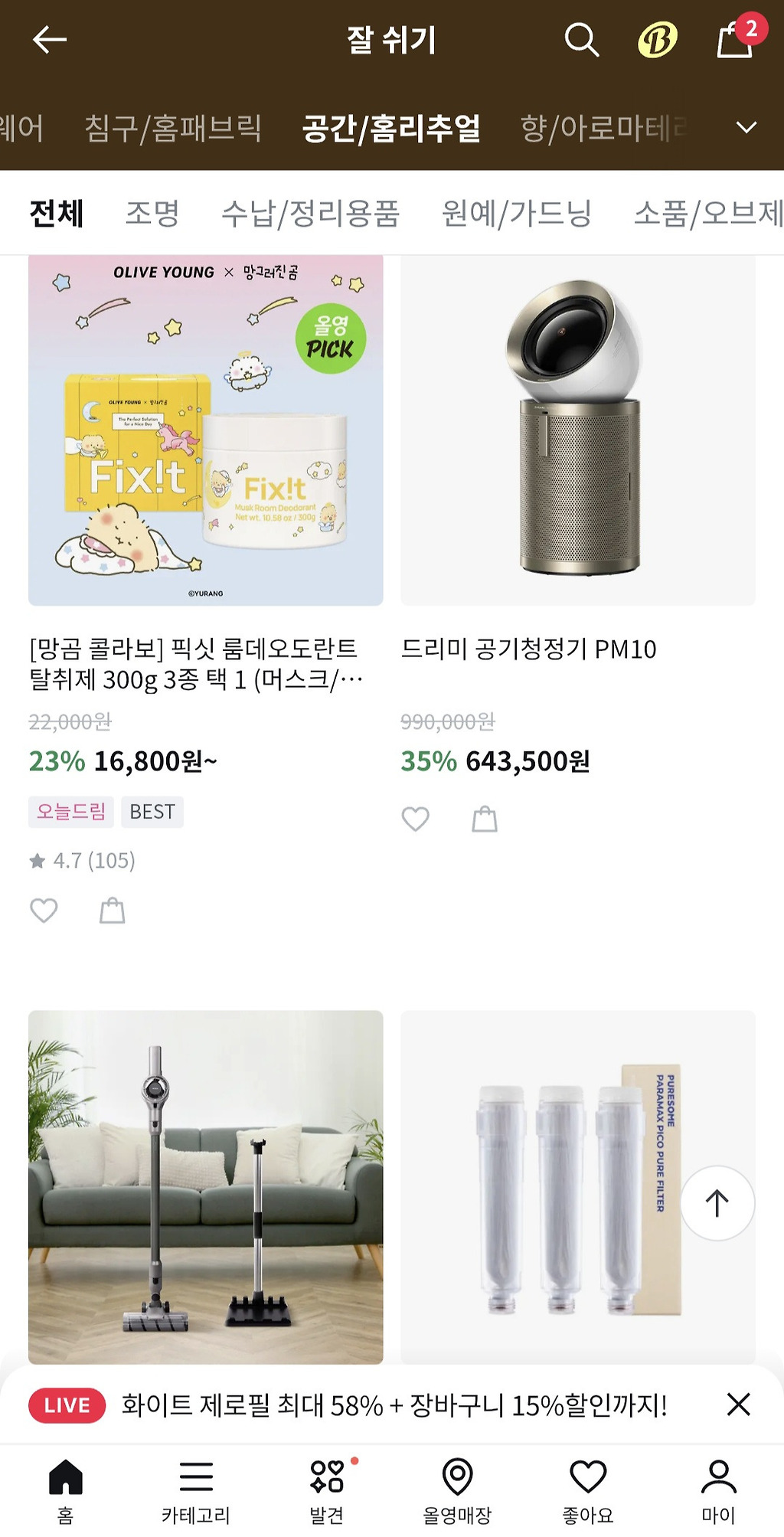Jump to top with the arrow button

[x=717, y=1203]
